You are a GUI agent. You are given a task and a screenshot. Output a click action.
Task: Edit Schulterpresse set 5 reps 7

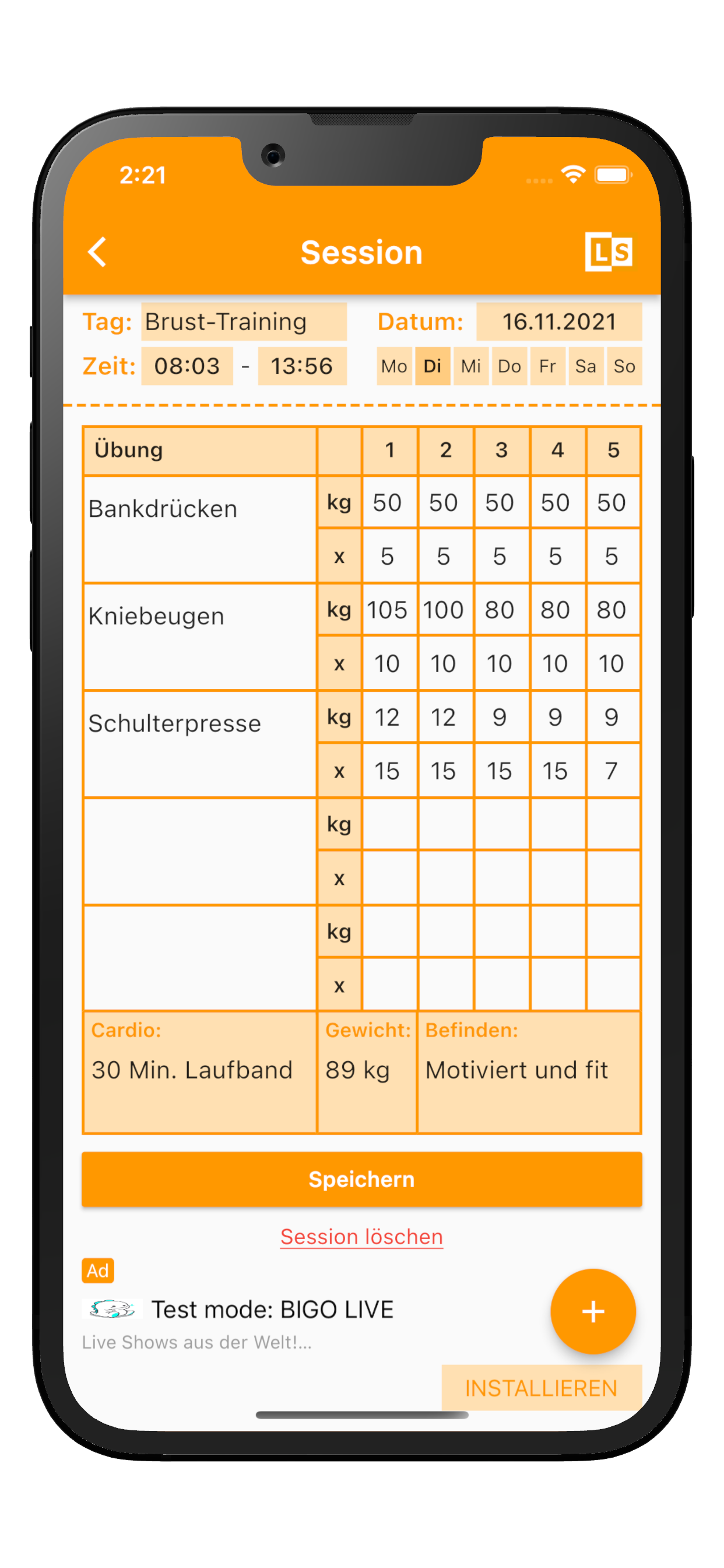pyautogui.click(x=611, y=771)
